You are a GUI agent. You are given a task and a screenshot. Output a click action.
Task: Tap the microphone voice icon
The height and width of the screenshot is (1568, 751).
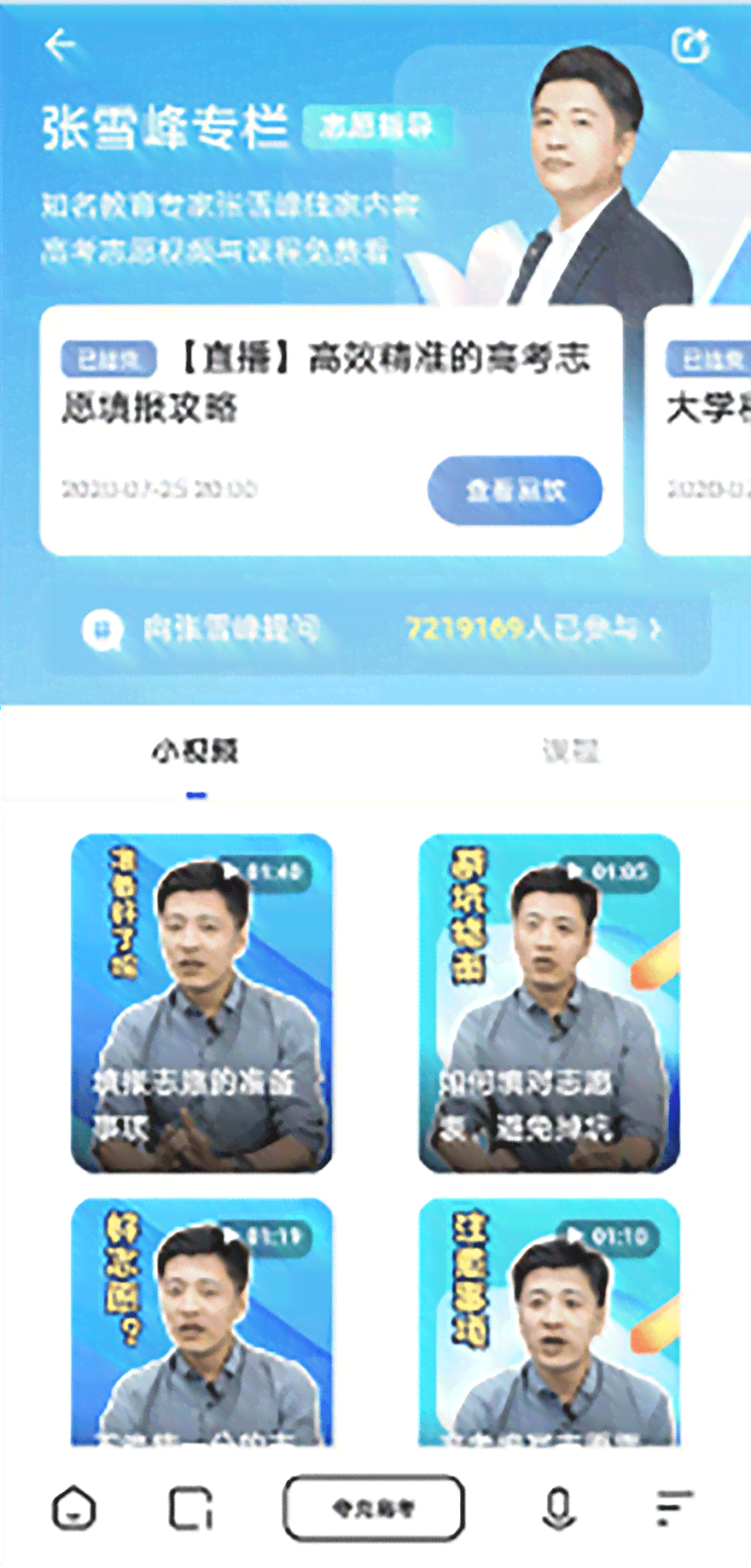point(559,1508)
